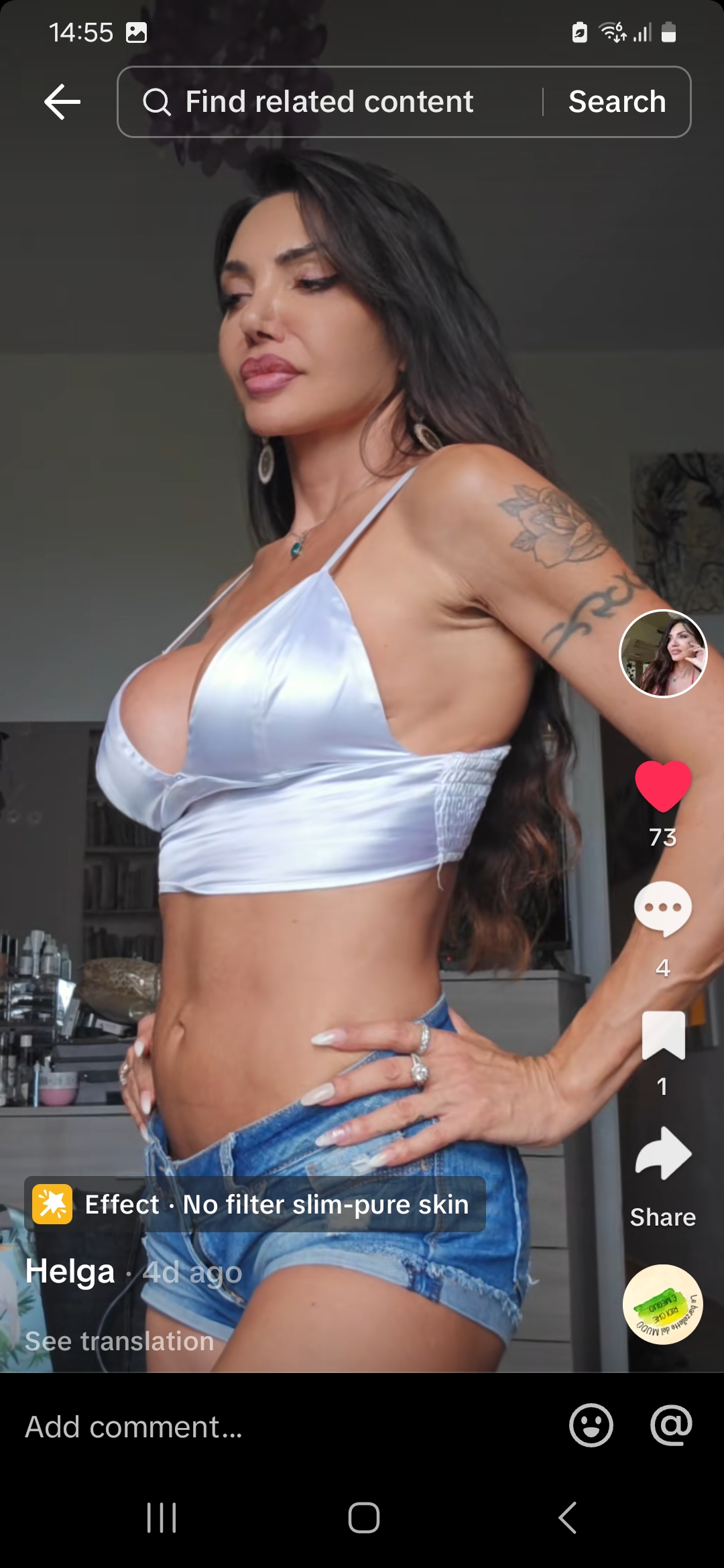Tap the Search button
This screenshot has width=724, height=1568.
click(617, 102)
